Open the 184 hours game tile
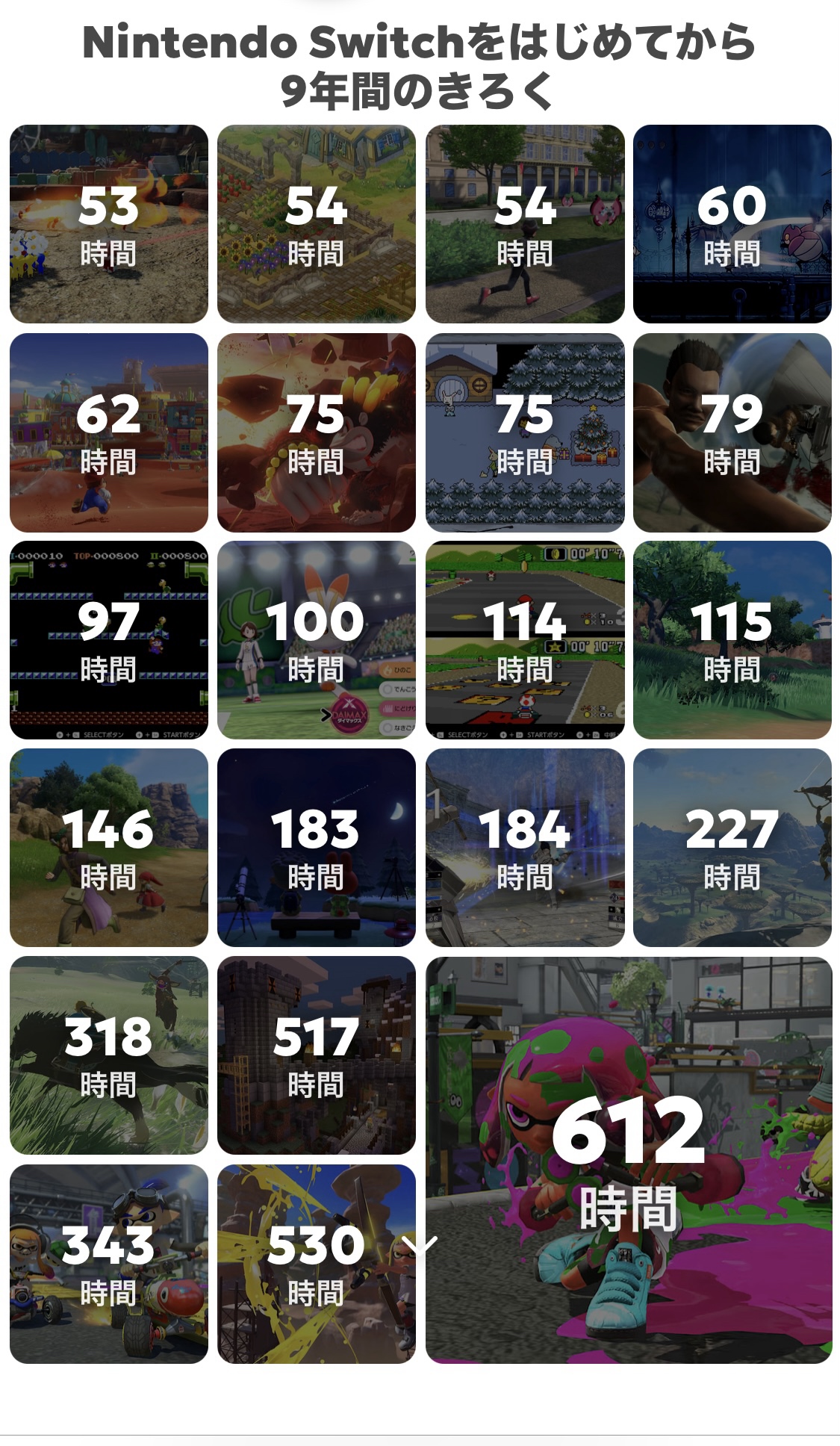 524,848
